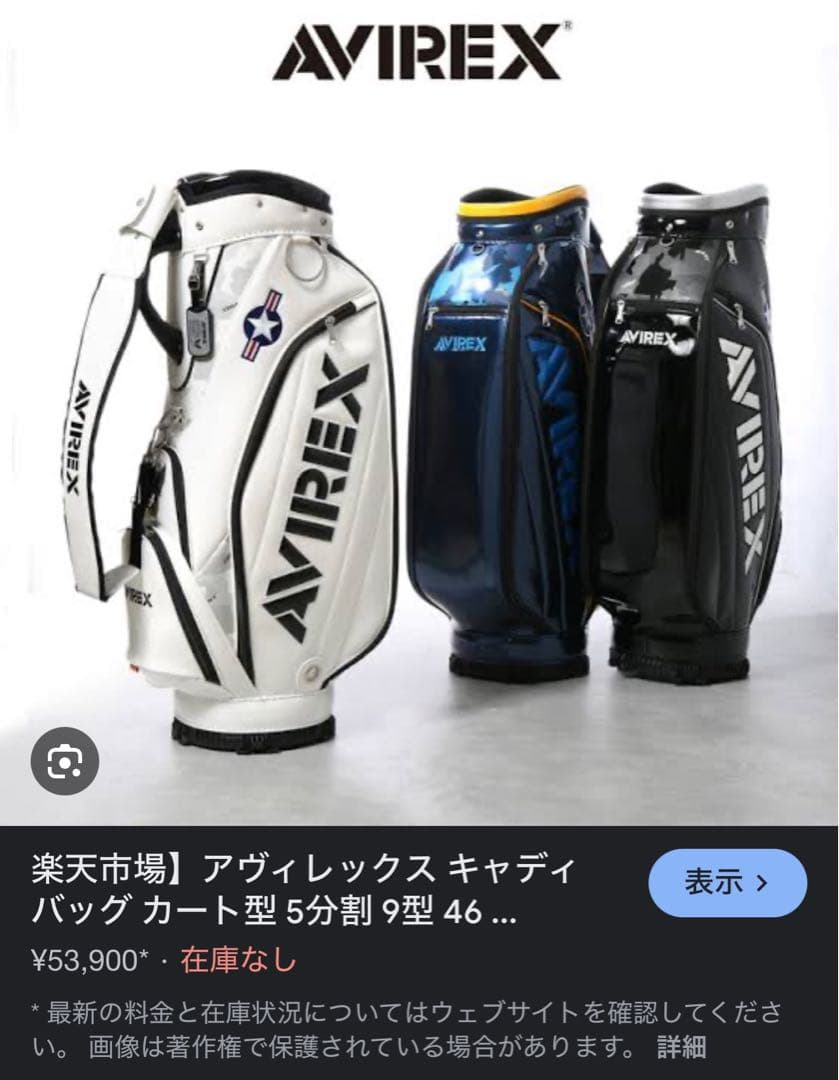Click the AVIREX logo on the navy bag
The image size is (839, 1080).
[459, 345]
